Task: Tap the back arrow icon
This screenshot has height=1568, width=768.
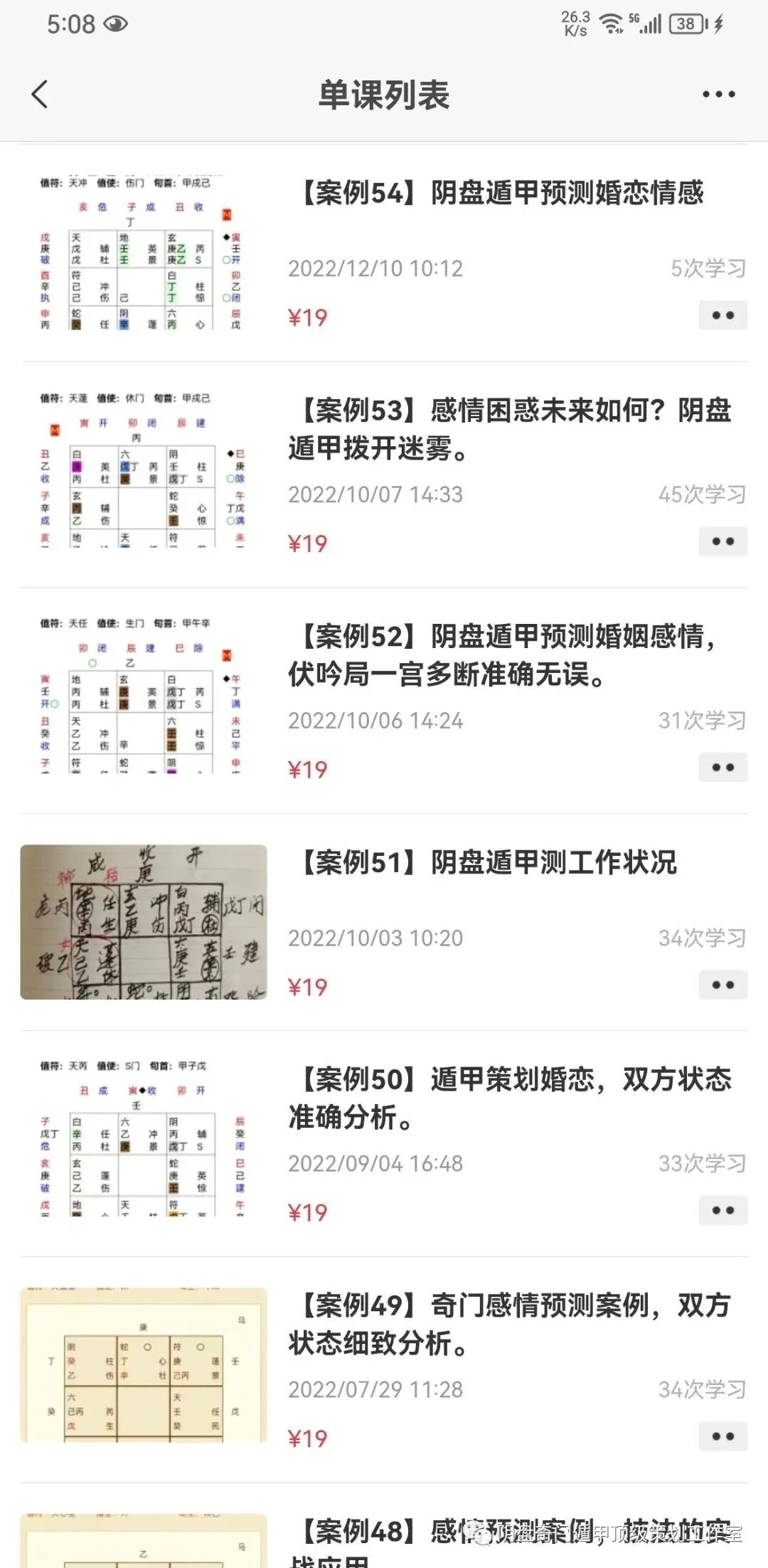Action: tap(41, 94)
